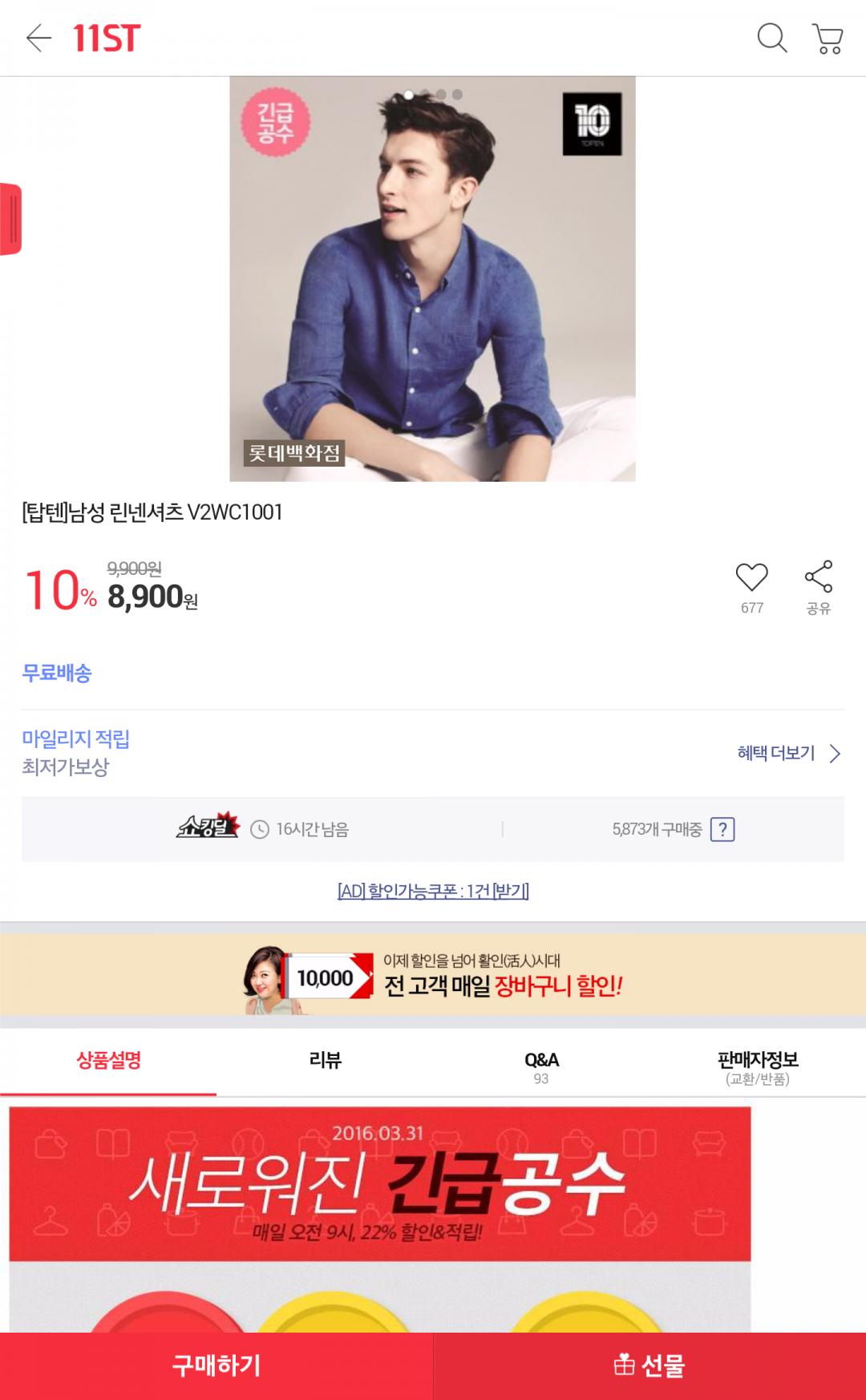The image size is (866, 1400).
Task: Select the 상품설명 tab
Action: (x=108, y=1061)
